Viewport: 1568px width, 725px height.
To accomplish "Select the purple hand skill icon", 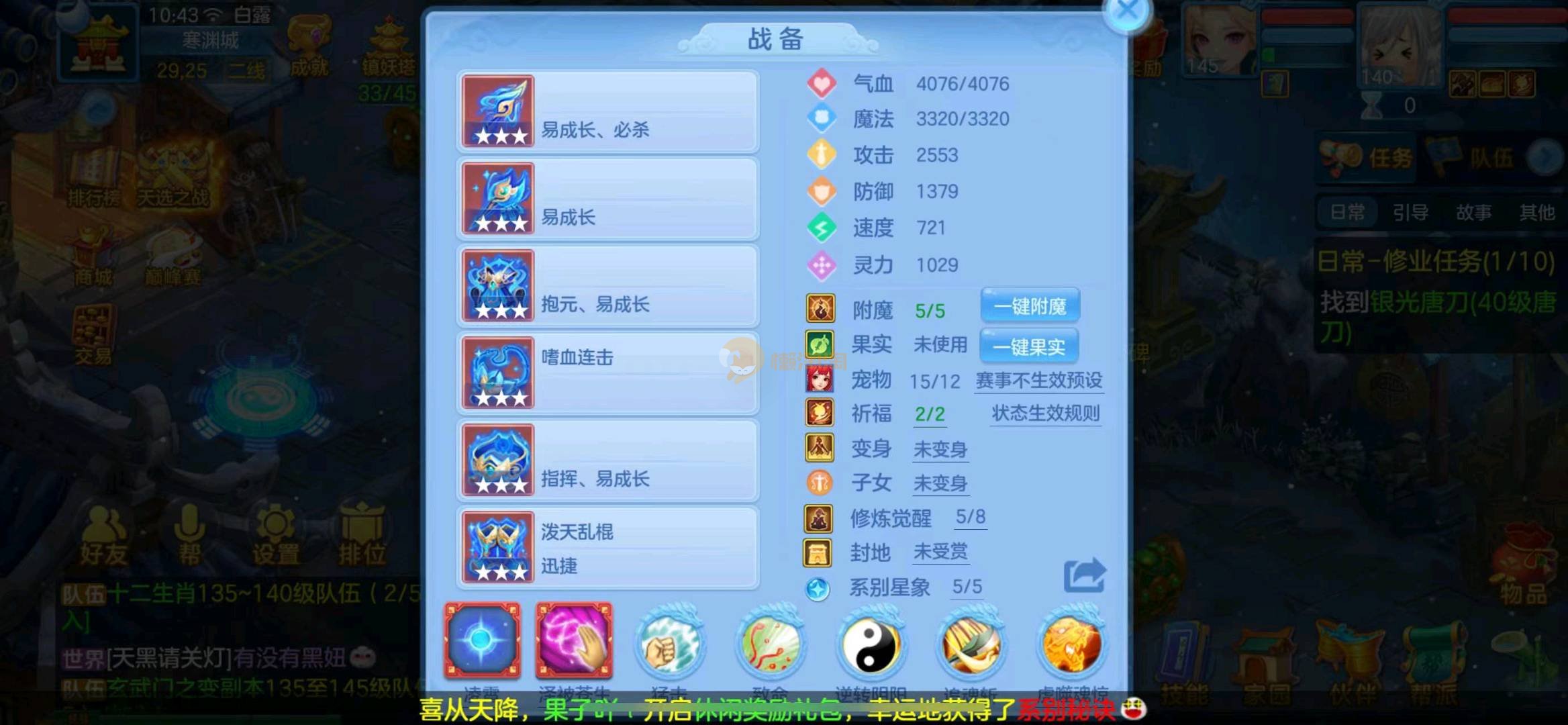I will tap(574, 641).
